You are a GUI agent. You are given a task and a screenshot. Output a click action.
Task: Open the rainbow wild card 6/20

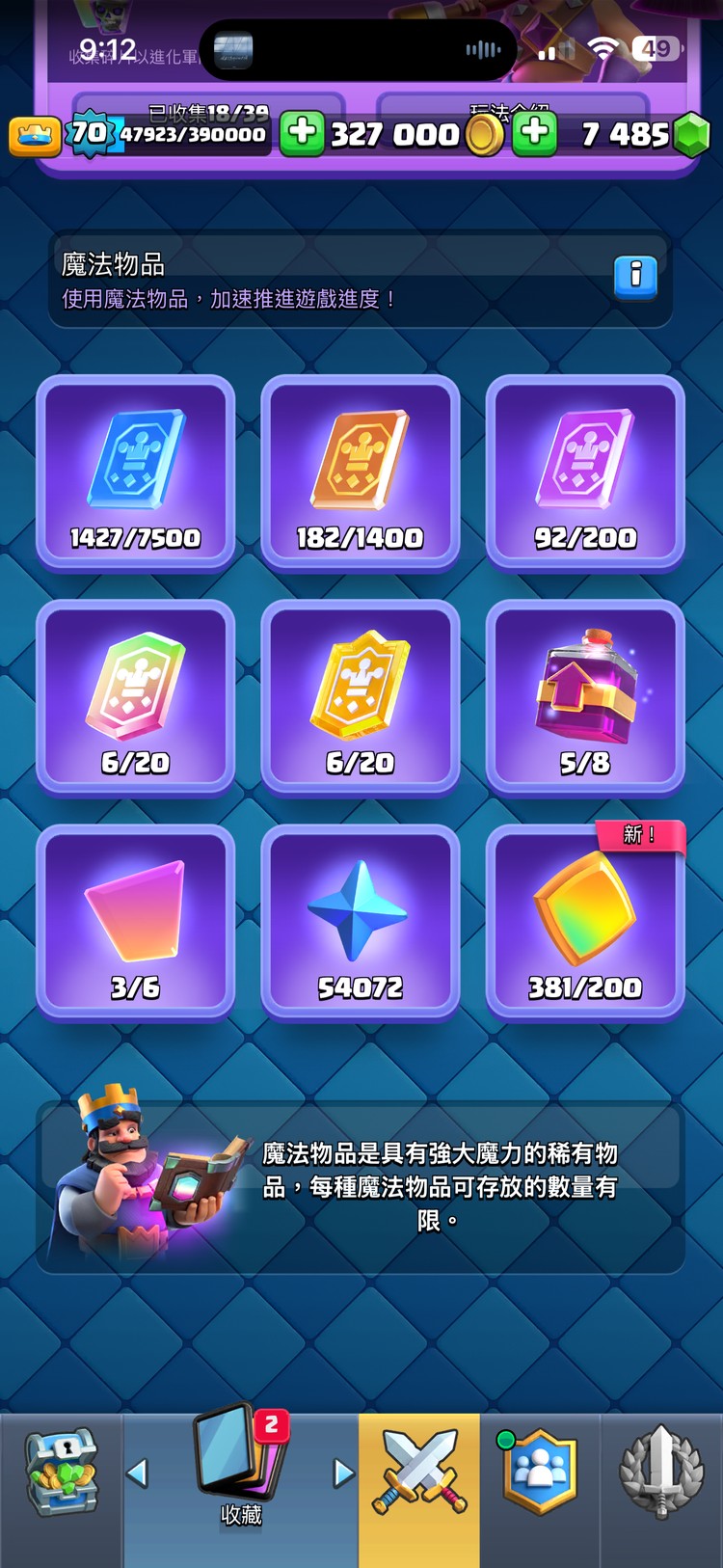[136, 697]
